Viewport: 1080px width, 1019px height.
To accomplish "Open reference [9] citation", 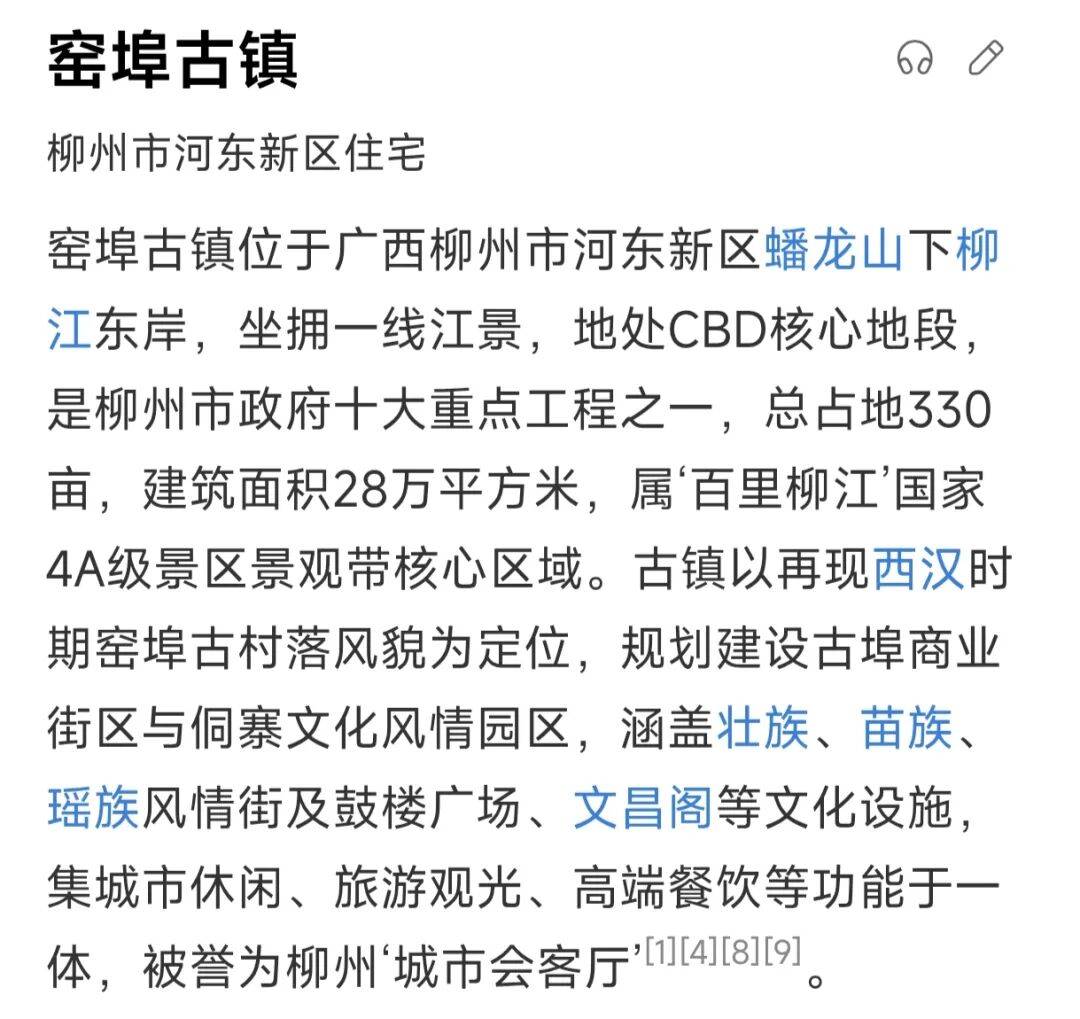I will [x=782, y=952].
